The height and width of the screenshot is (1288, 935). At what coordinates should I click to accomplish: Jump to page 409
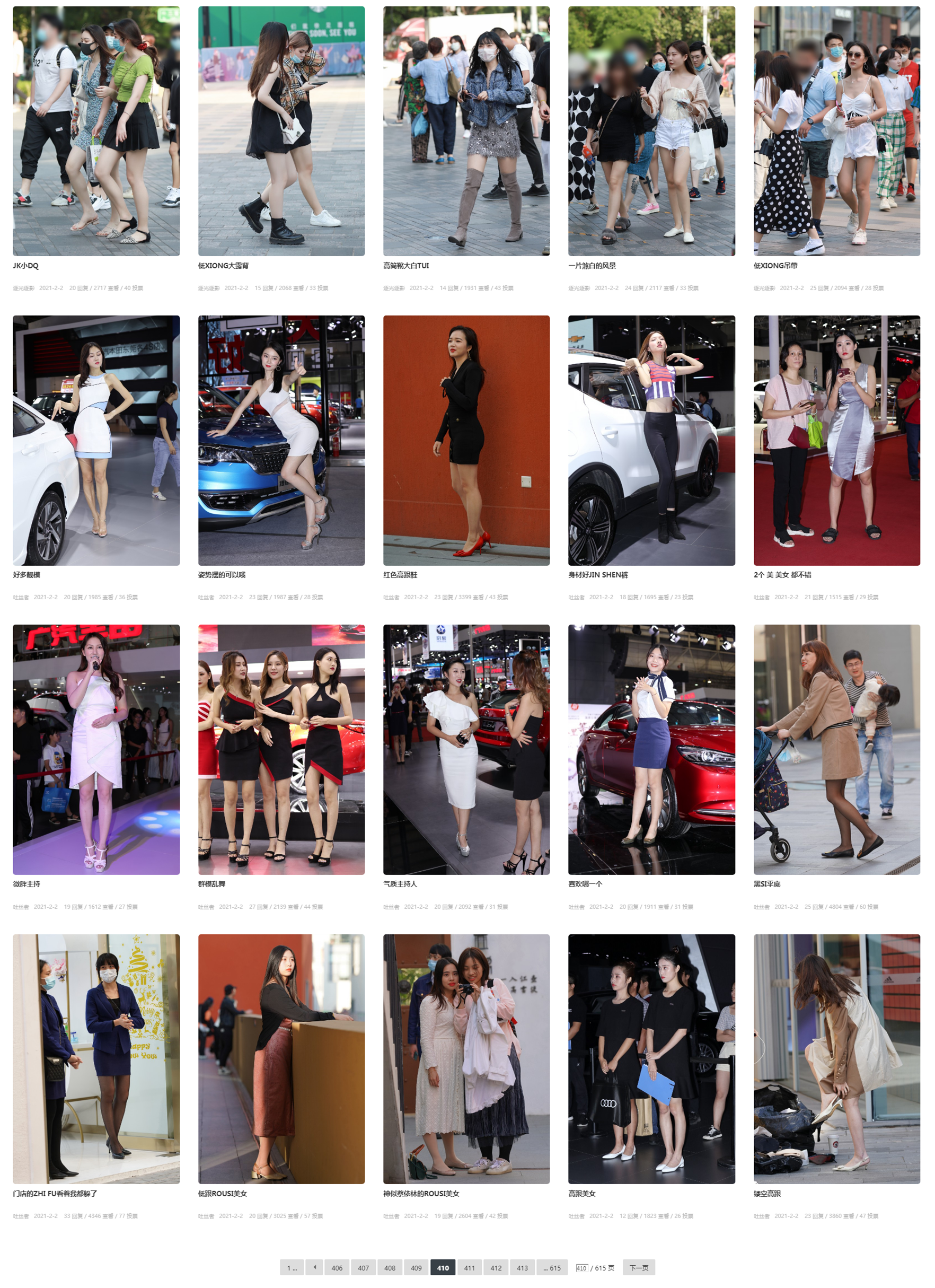(416, 1267)
